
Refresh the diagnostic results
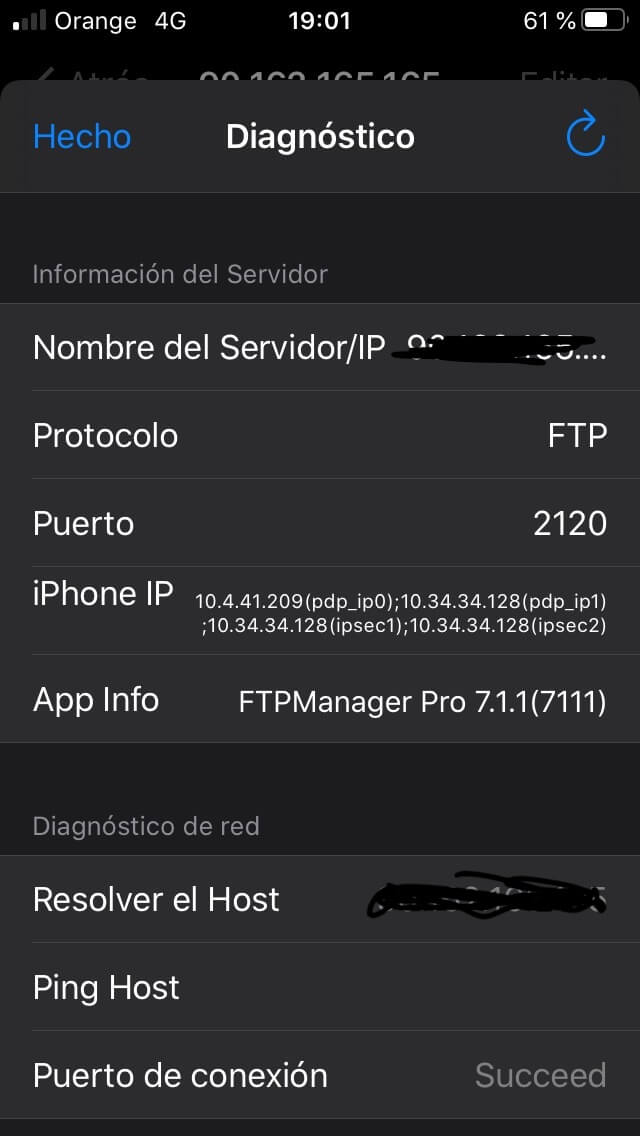[586, 133]
